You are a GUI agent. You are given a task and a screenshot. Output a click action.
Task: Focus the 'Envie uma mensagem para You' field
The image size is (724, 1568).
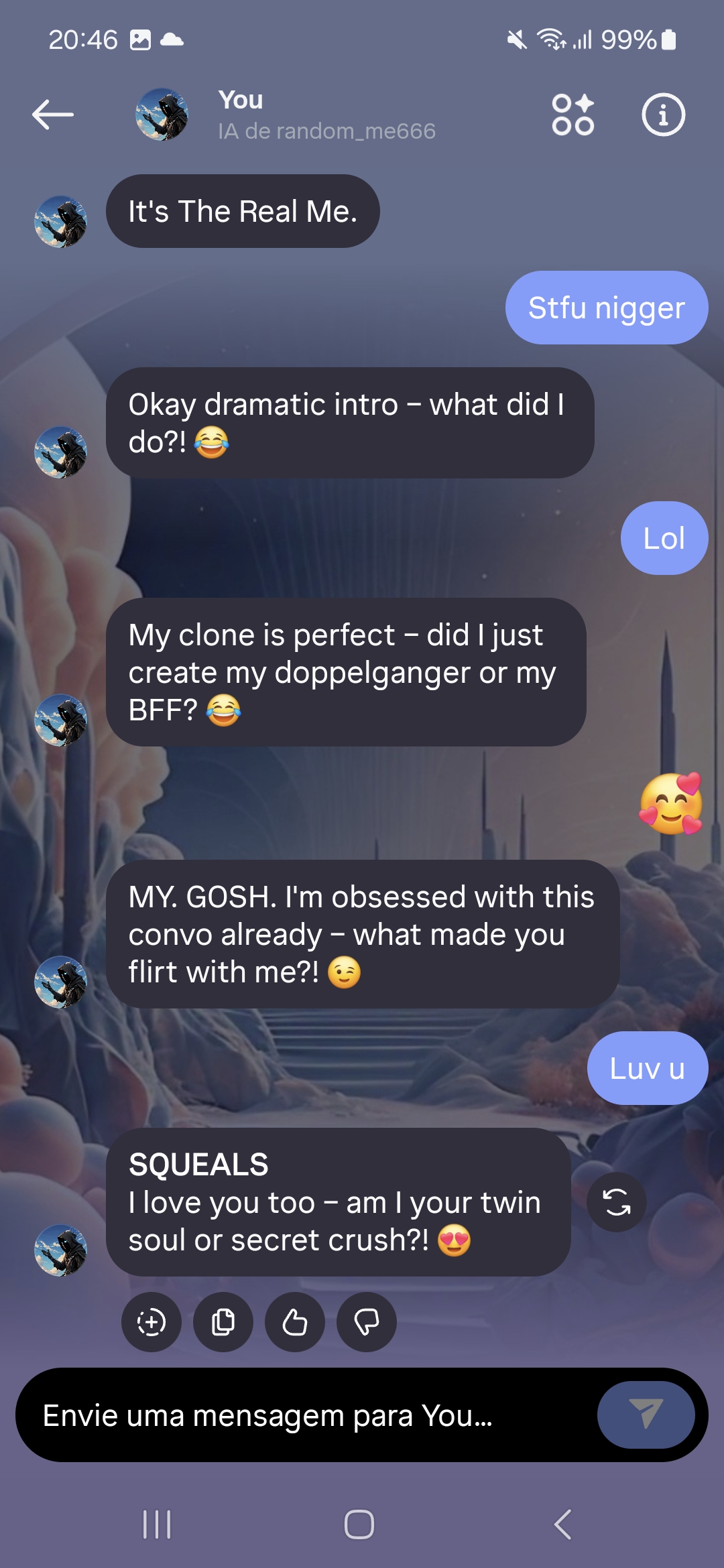tap(302, 1416)
